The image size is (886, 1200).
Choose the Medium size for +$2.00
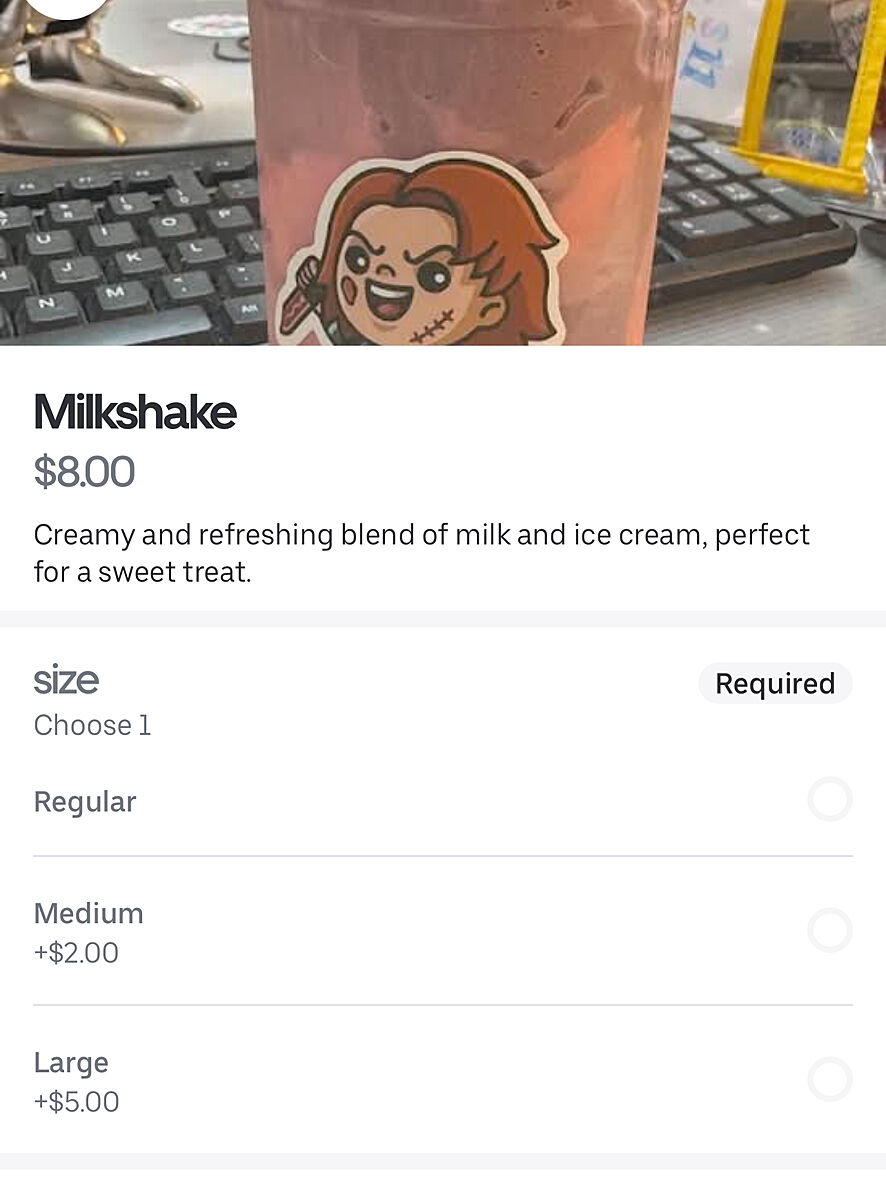(x=829, y=930)
